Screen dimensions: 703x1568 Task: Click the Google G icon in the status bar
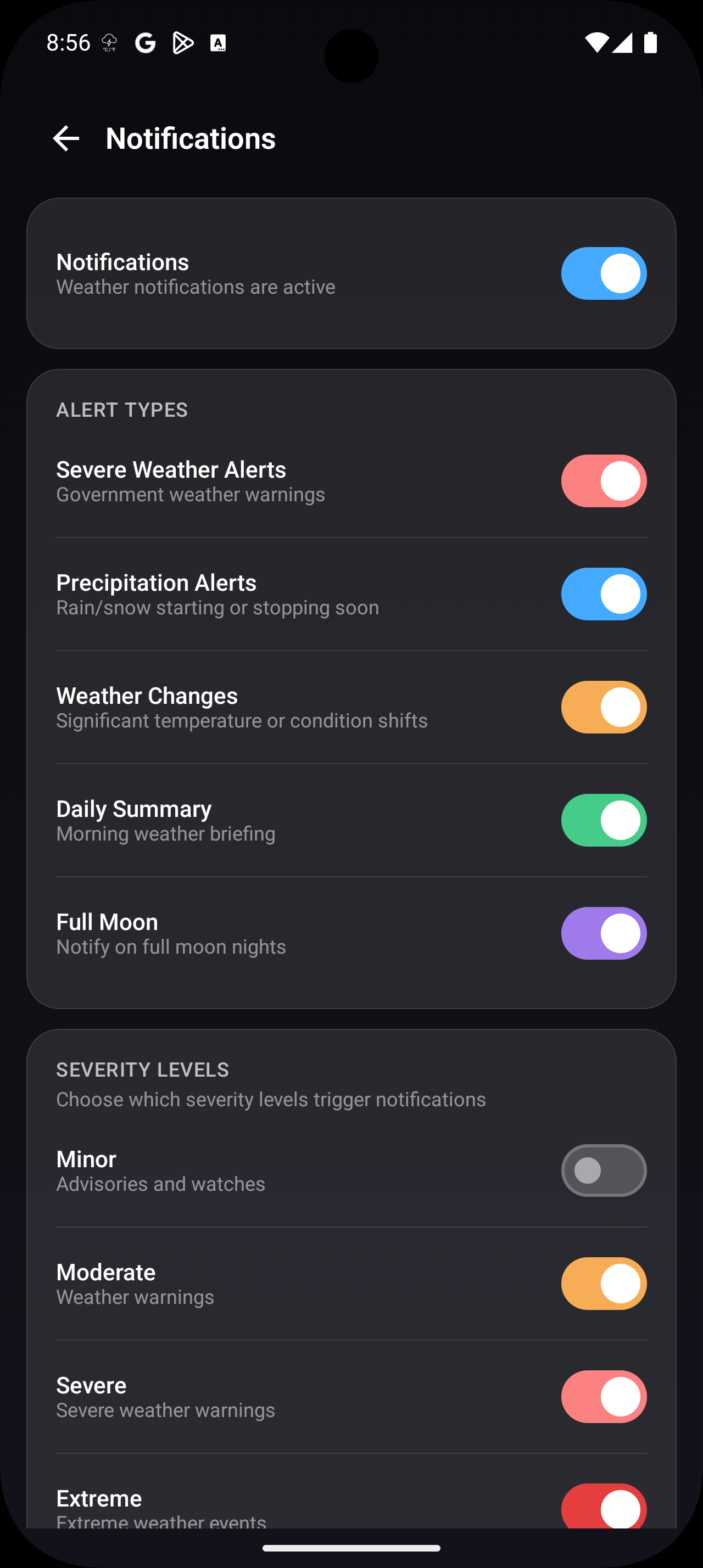click(146, 42)
